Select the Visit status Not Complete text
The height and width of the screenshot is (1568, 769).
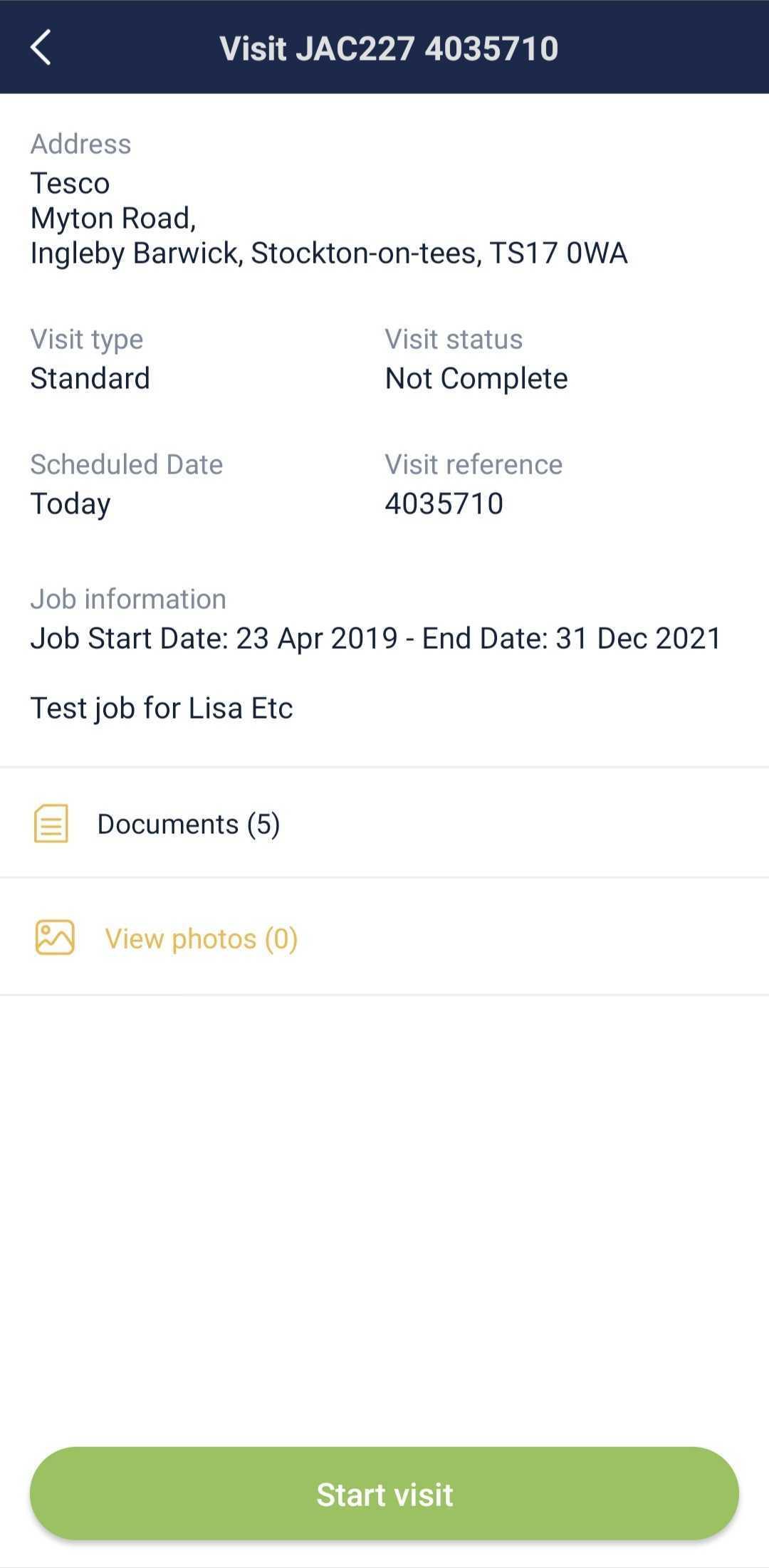click(x=476, y=377)
